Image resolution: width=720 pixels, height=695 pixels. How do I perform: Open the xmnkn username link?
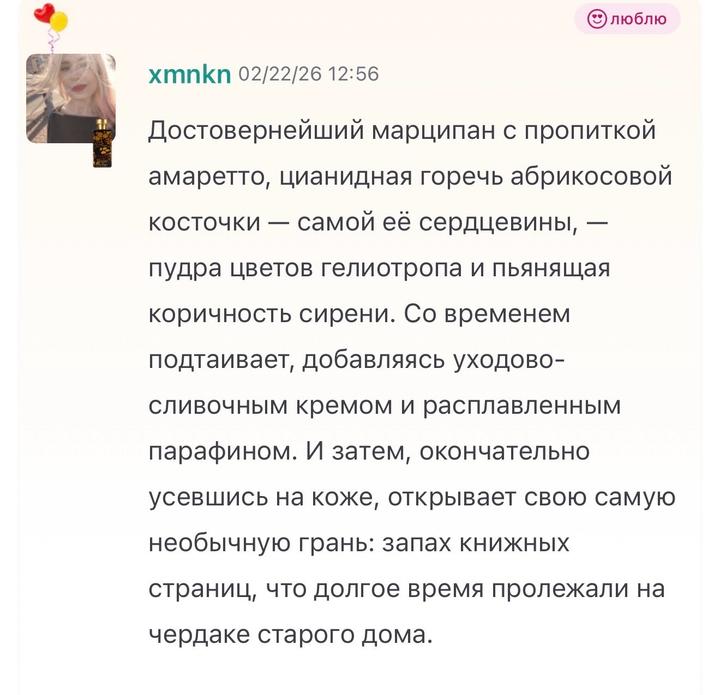(189, 75)
